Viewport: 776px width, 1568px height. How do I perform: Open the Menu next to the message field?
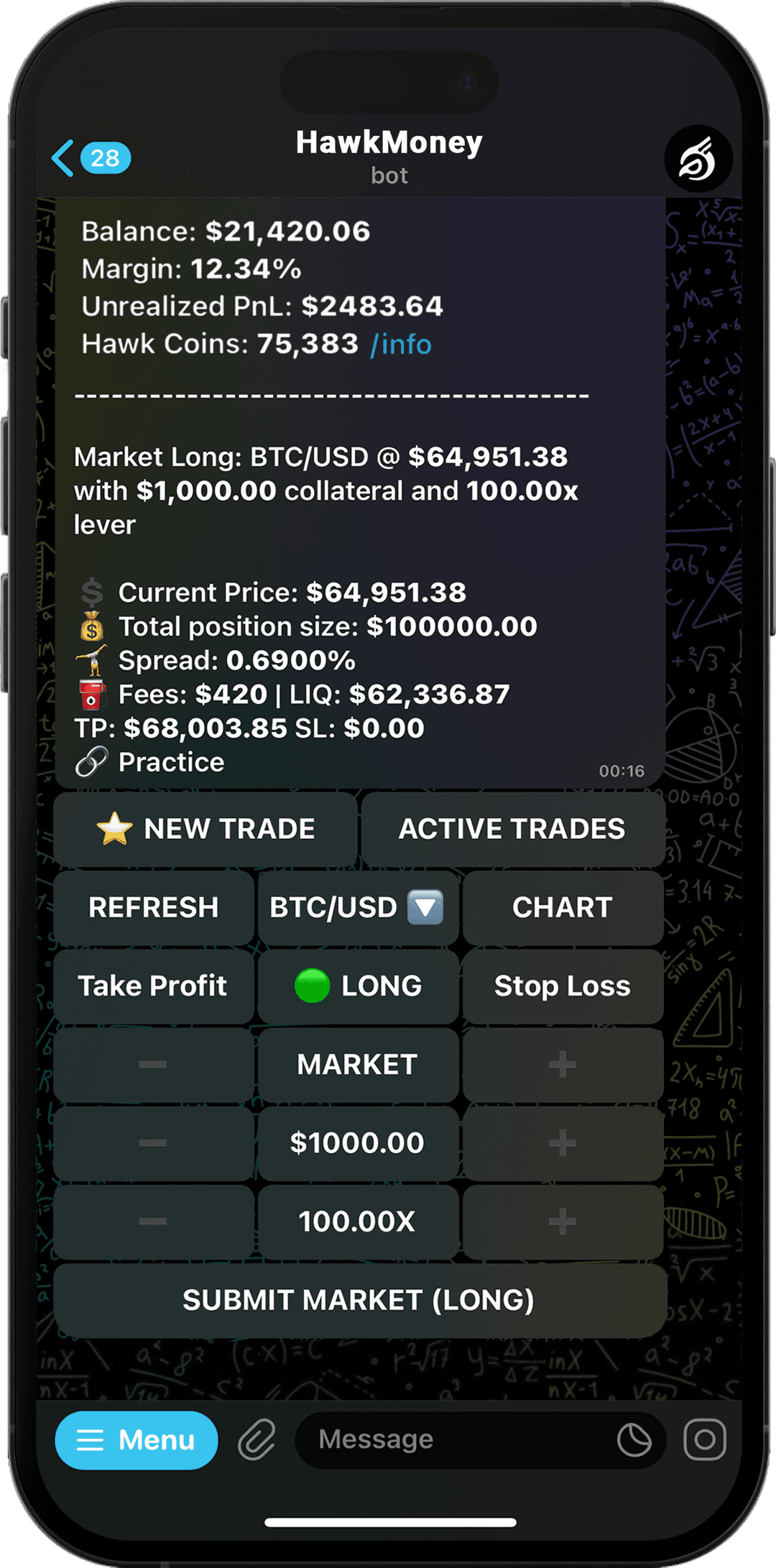pyautogui.click(x=136, y=1439)
